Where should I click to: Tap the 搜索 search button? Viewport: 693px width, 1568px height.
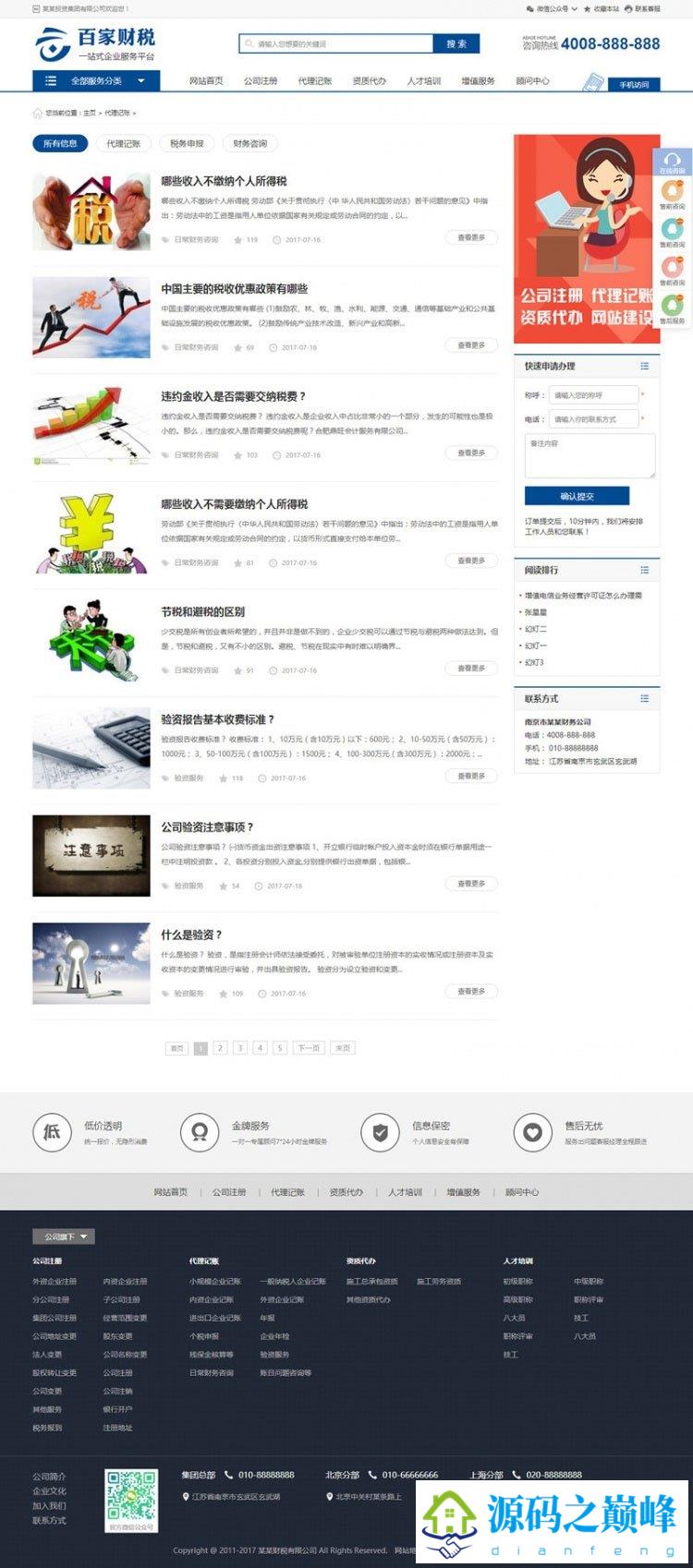click(x=456, y=43)
